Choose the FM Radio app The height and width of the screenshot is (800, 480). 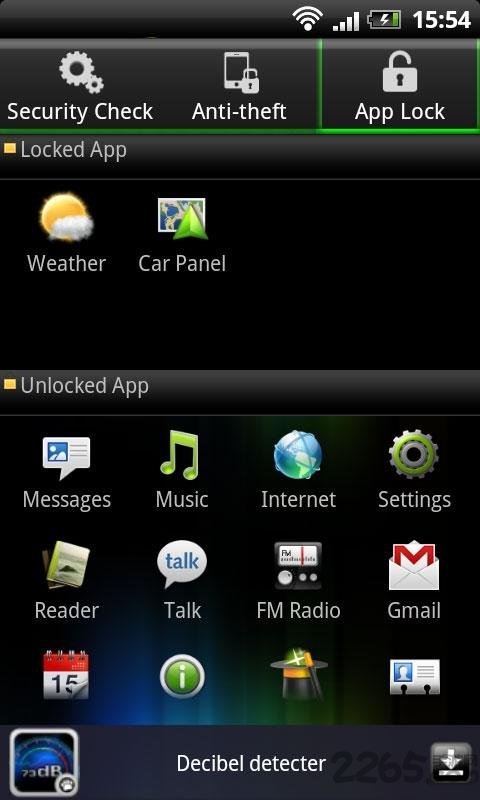click(298, 581)
